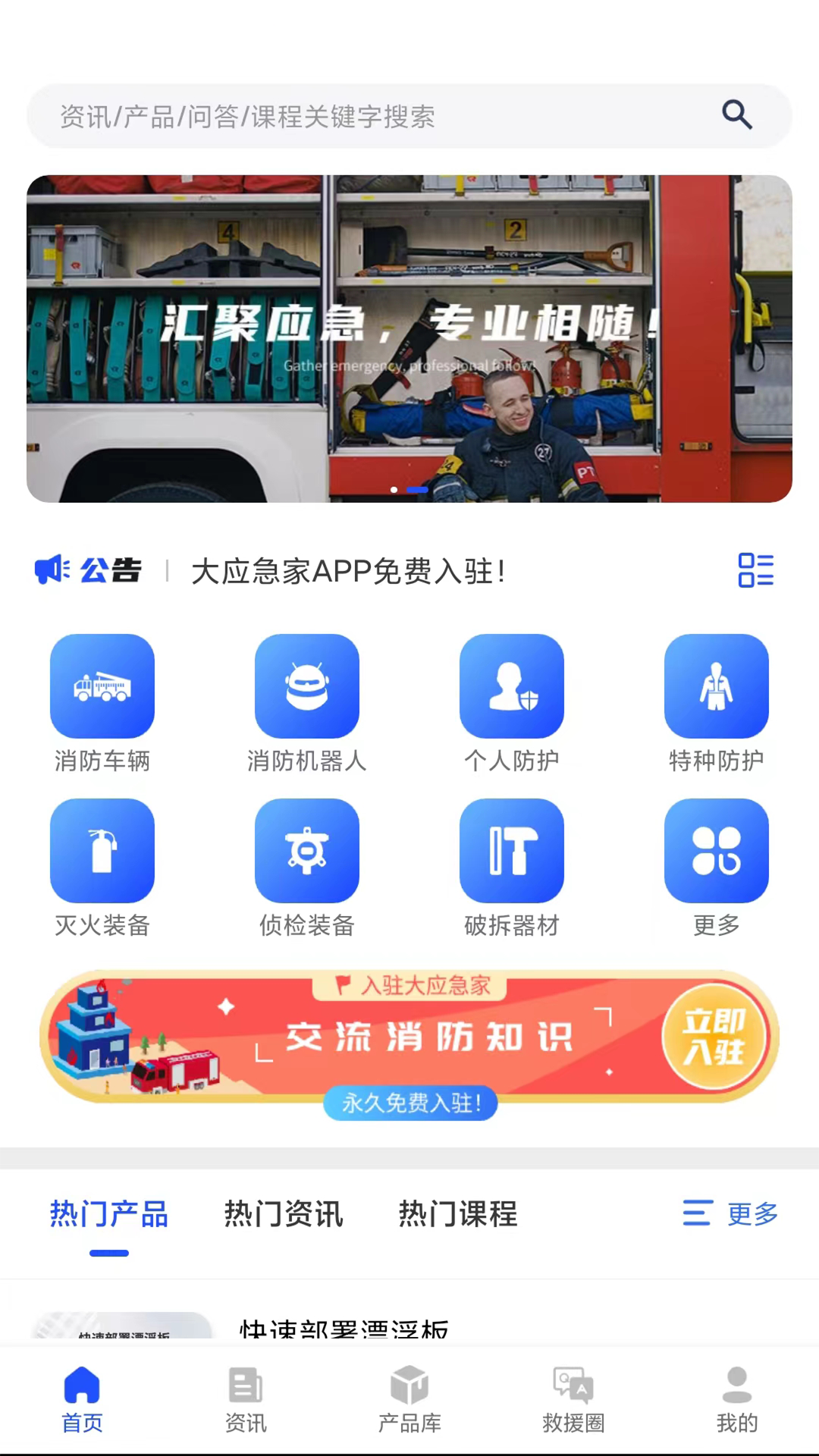819x1456 pixels.
Task: Switch to the 热门资讯 tab
Action: [284, 1214]
